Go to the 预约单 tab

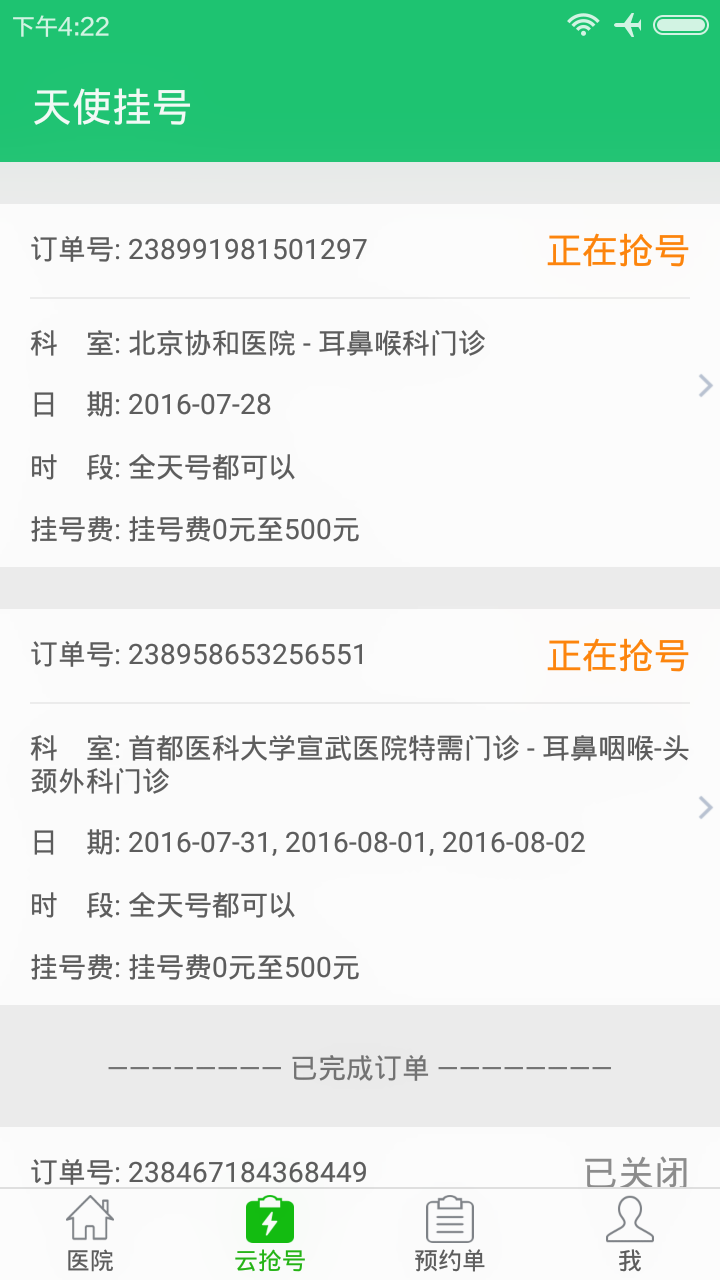(x=450, y=1234)
